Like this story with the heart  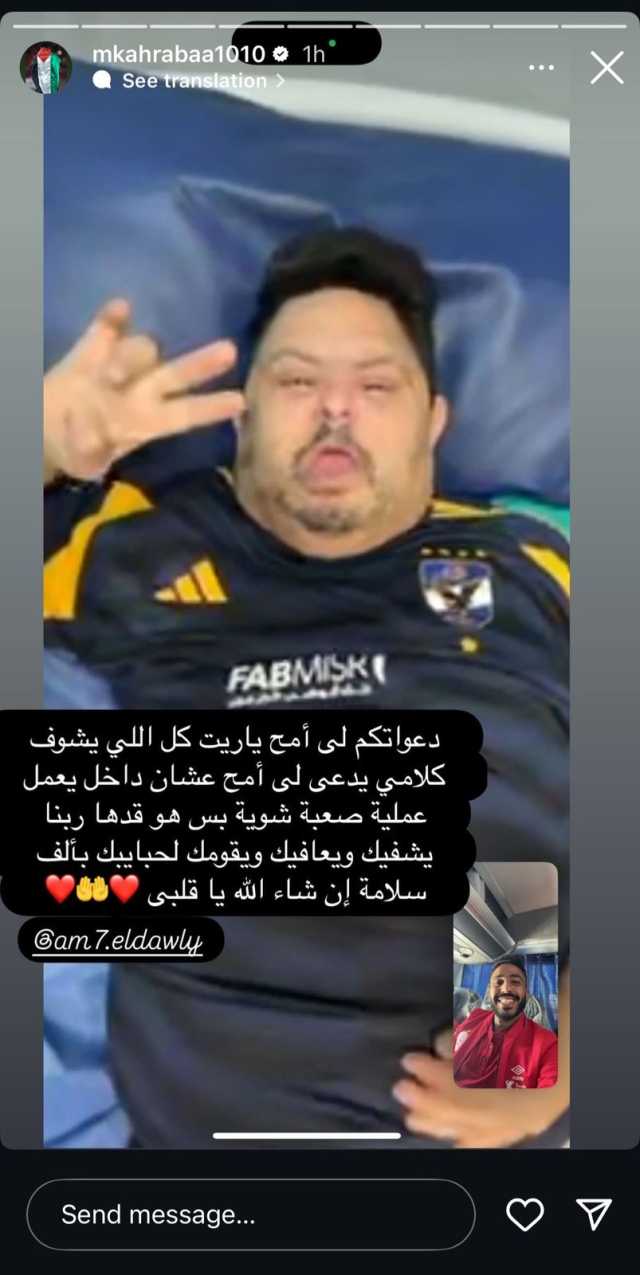point(524,1214)
